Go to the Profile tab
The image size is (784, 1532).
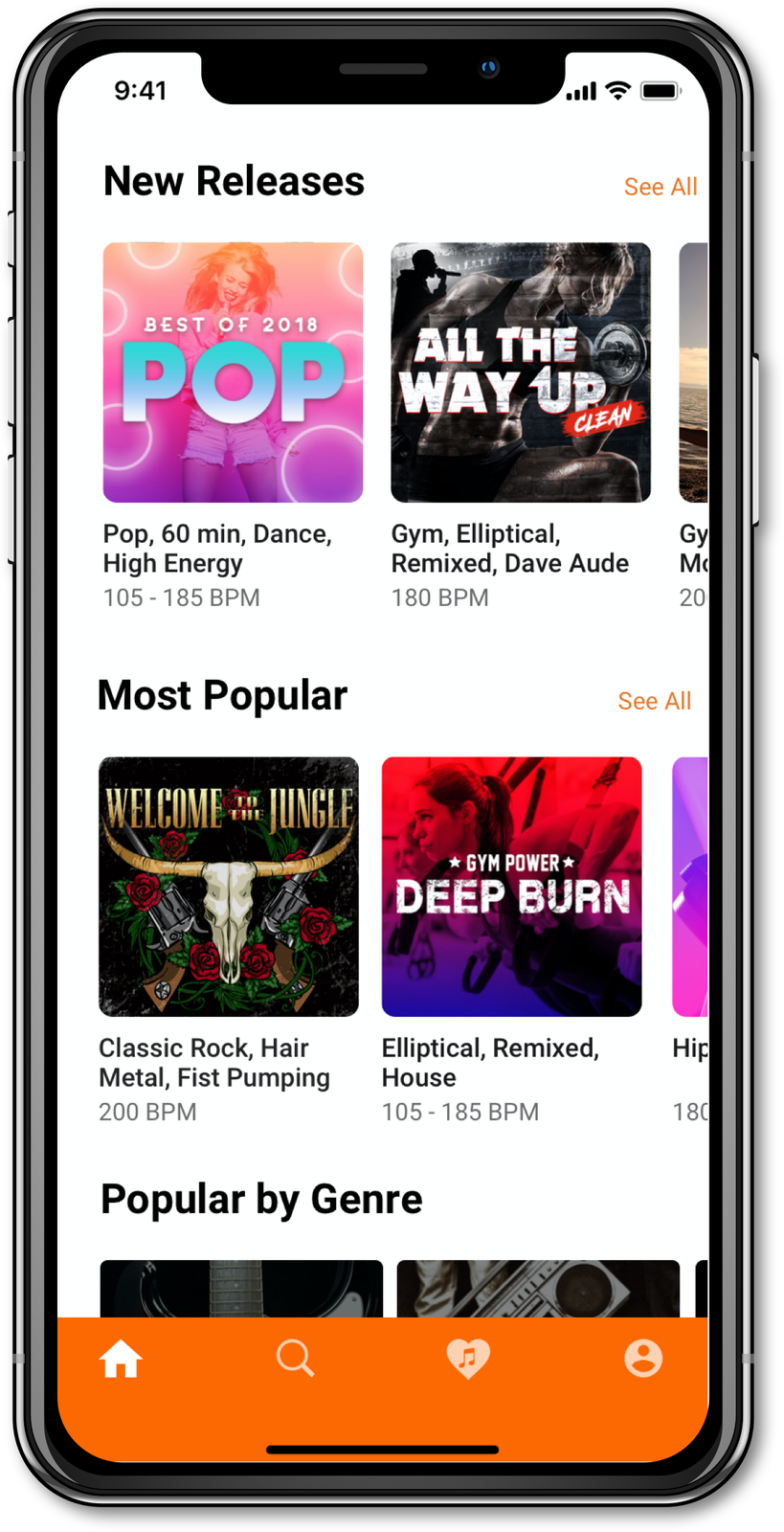(642, 1359)
